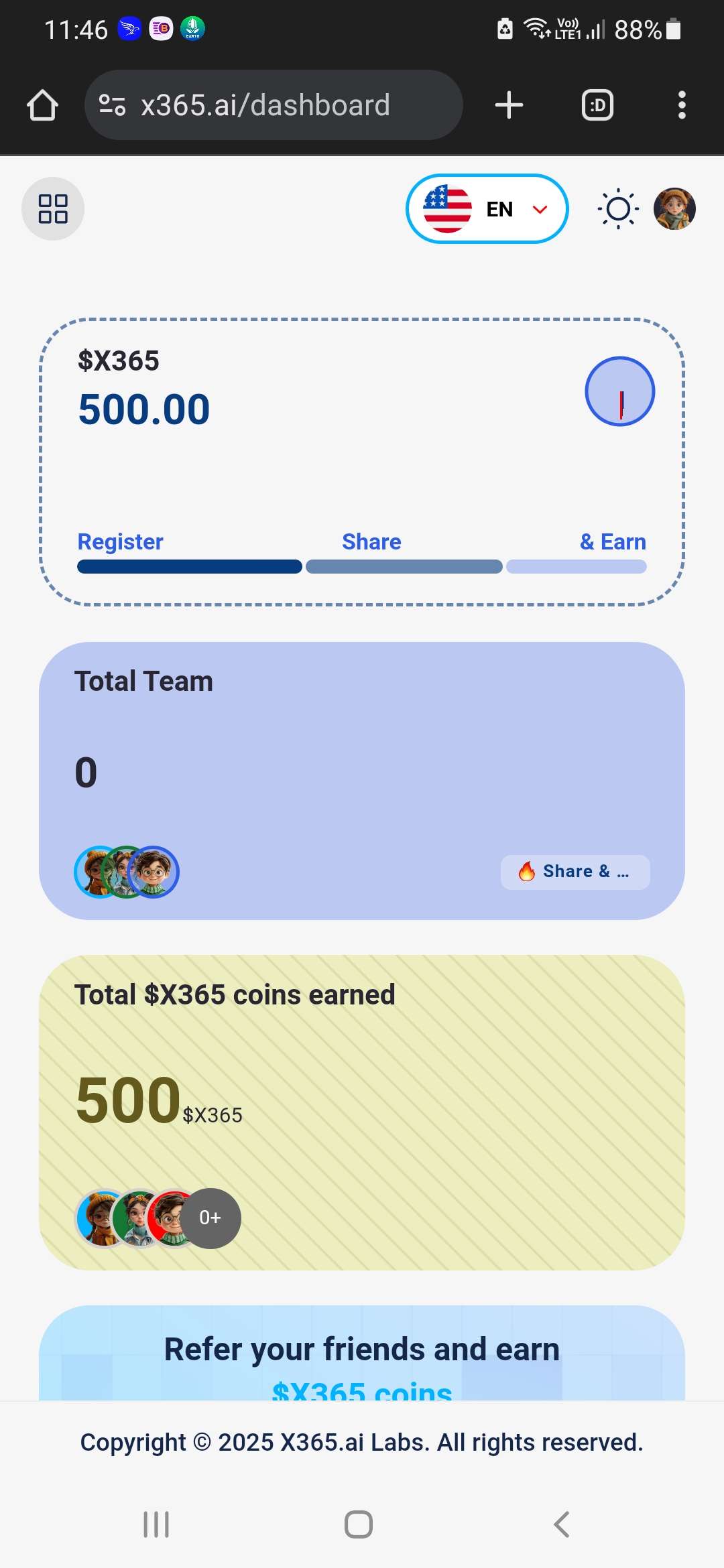
Task: Expand the EN language dropdown
Action: 487,209
